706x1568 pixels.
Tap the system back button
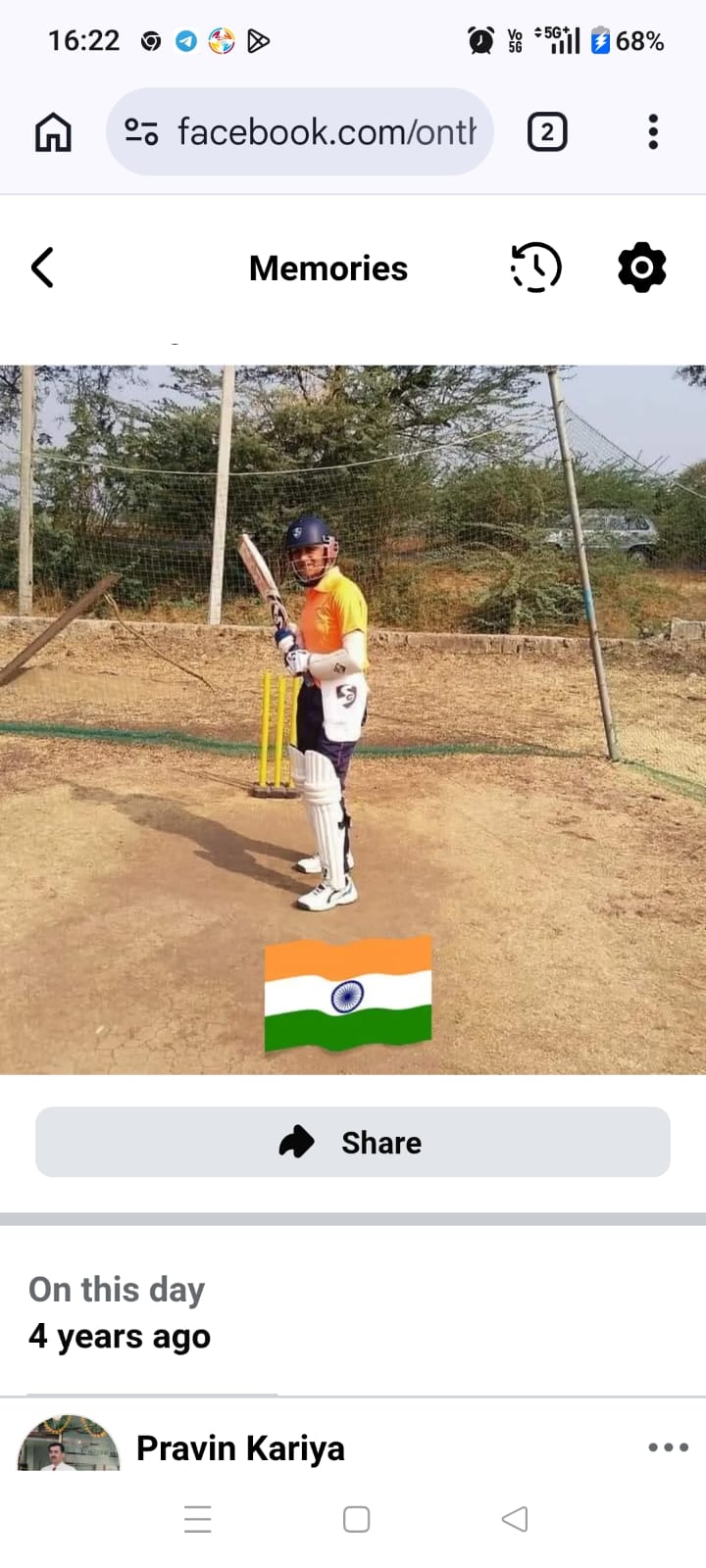pos(515,1519)
